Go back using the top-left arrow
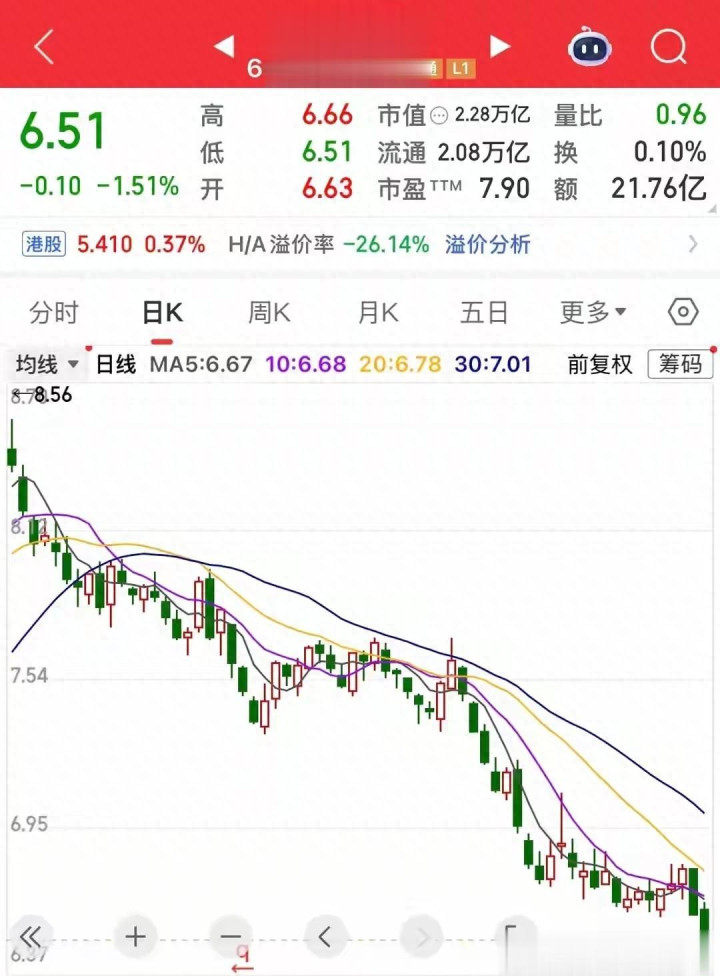This screenshot has height=976, width=720. tap(44, 47)
